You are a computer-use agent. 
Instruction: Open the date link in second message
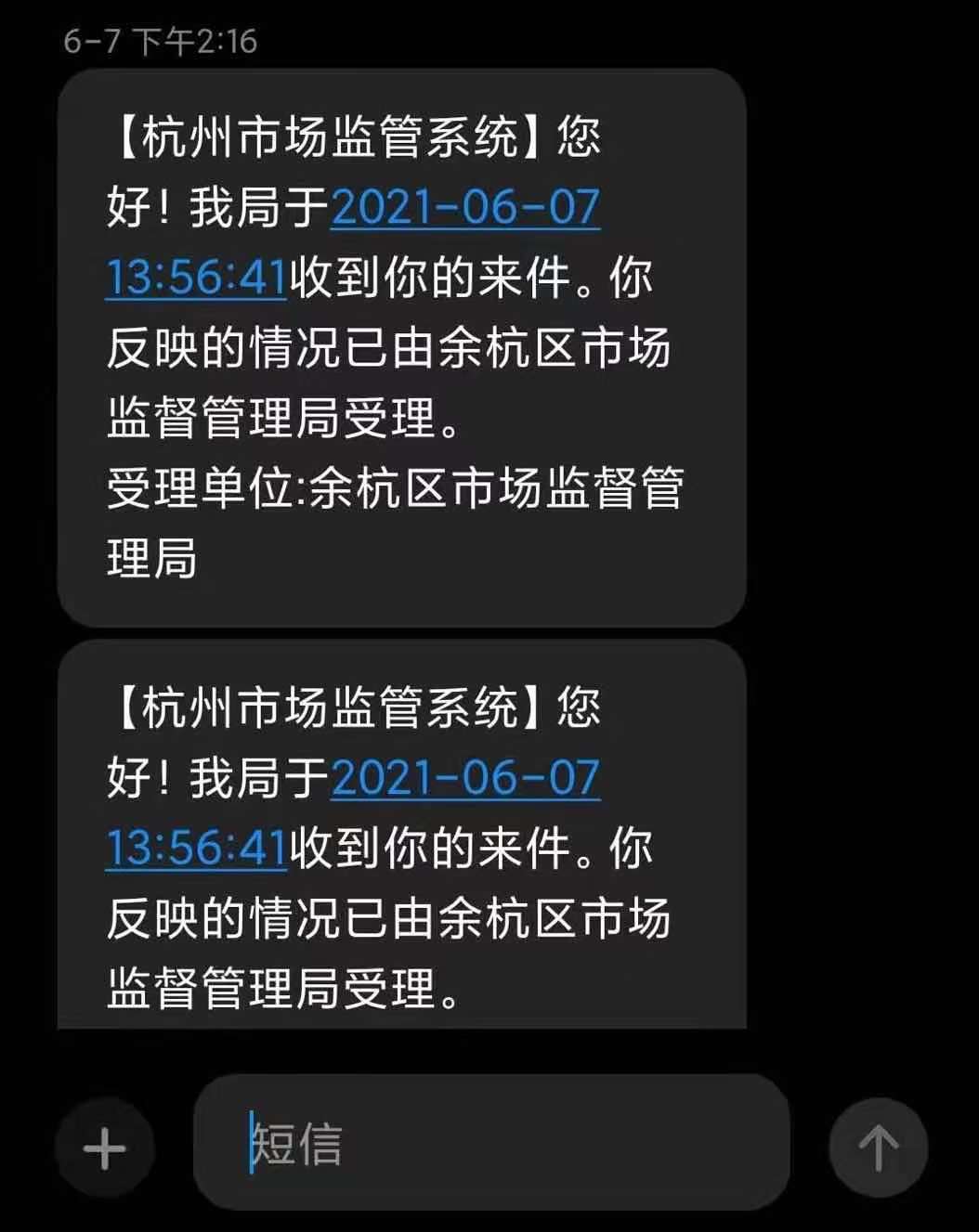point(464,778)
